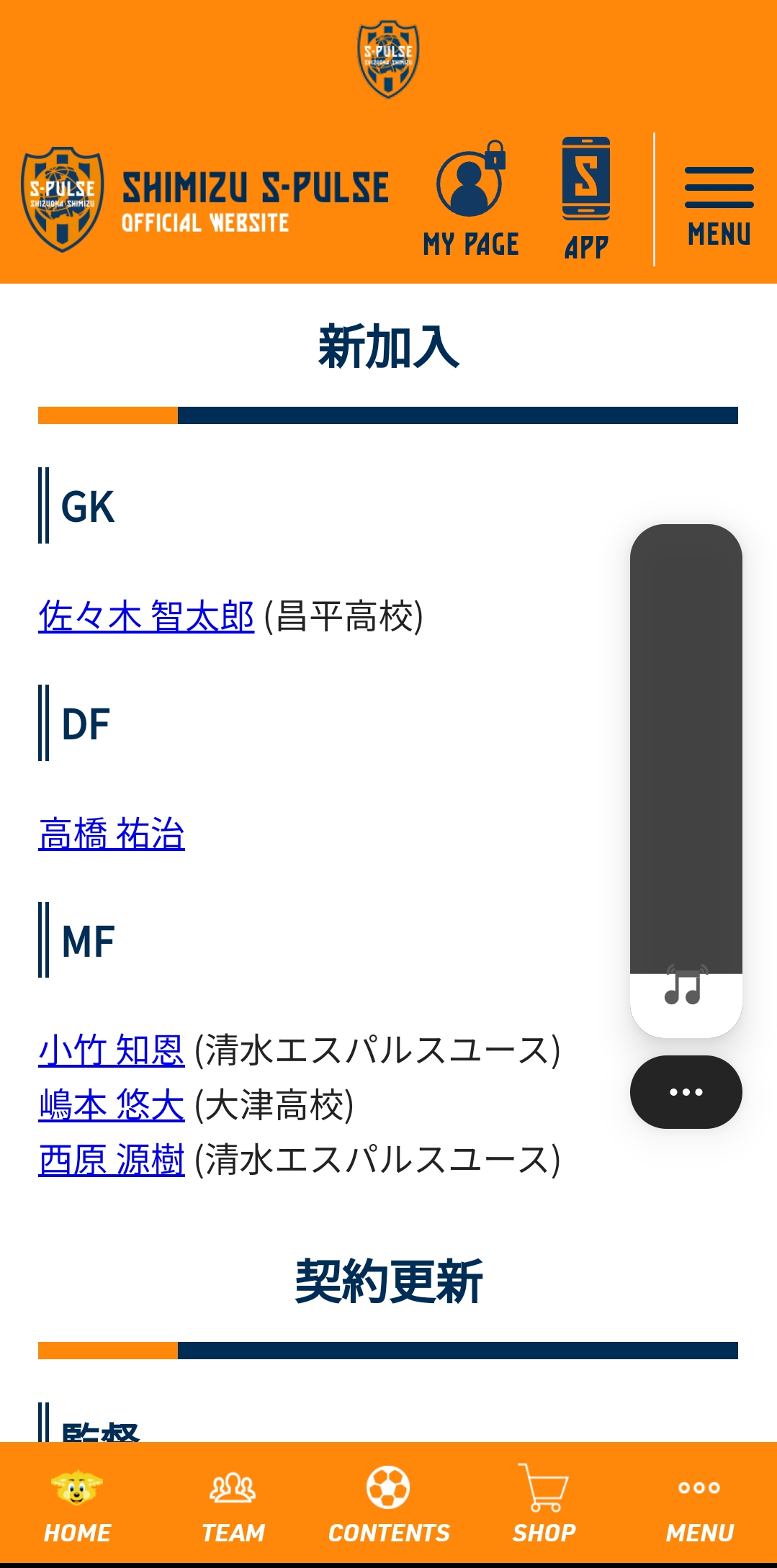View player profile 小竹 知恩
The image size is (777, 1568).
pyautogui.click(x=112, y=1050)
